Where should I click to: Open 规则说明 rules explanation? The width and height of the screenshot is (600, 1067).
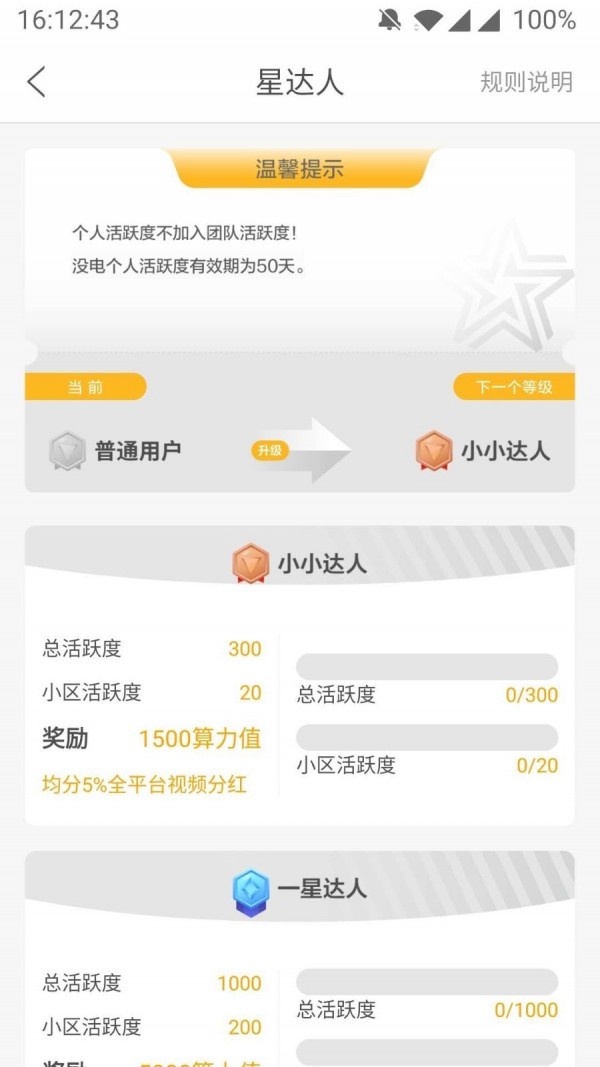526,82
